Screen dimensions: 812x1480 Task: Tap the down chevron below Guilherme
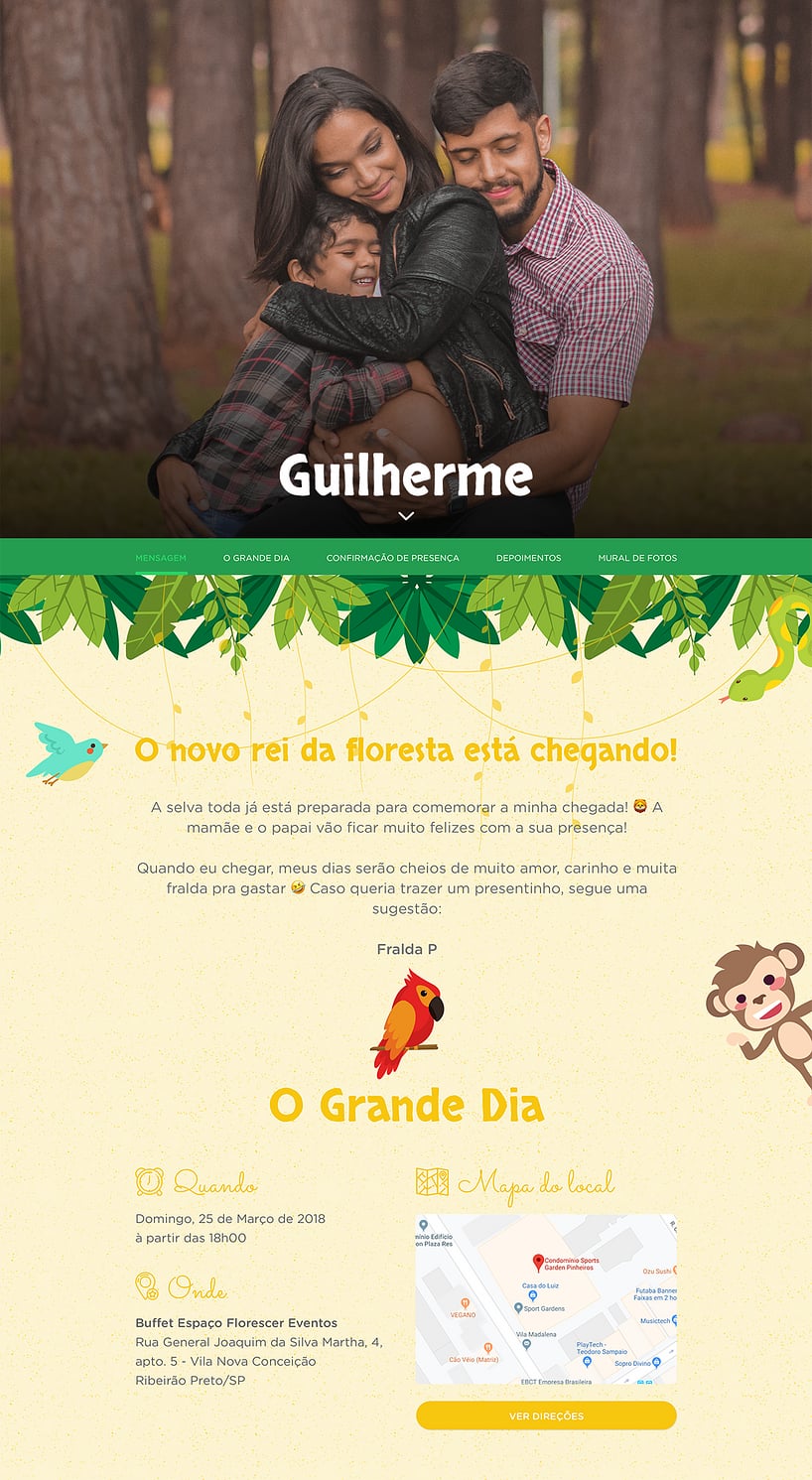[x=406, y=515]
